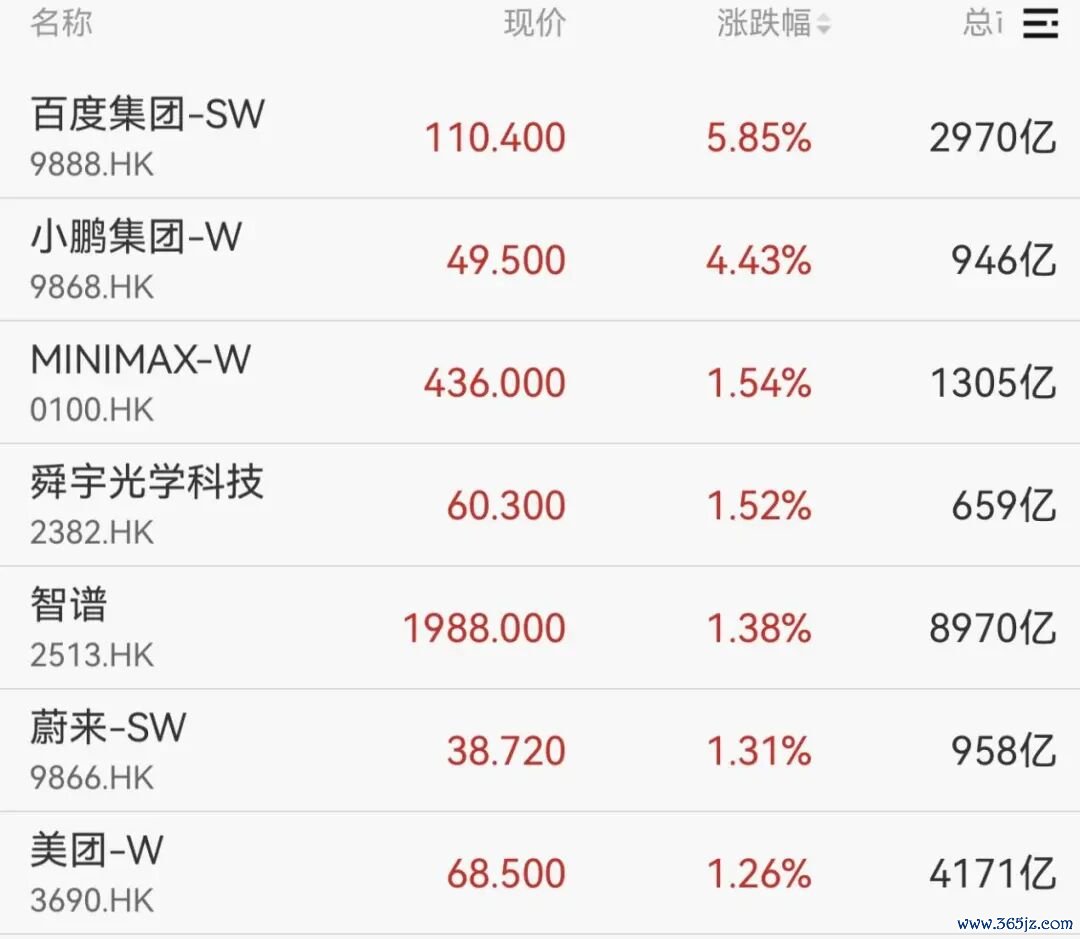View 蔚来-SW stock details

click(540, 750)
